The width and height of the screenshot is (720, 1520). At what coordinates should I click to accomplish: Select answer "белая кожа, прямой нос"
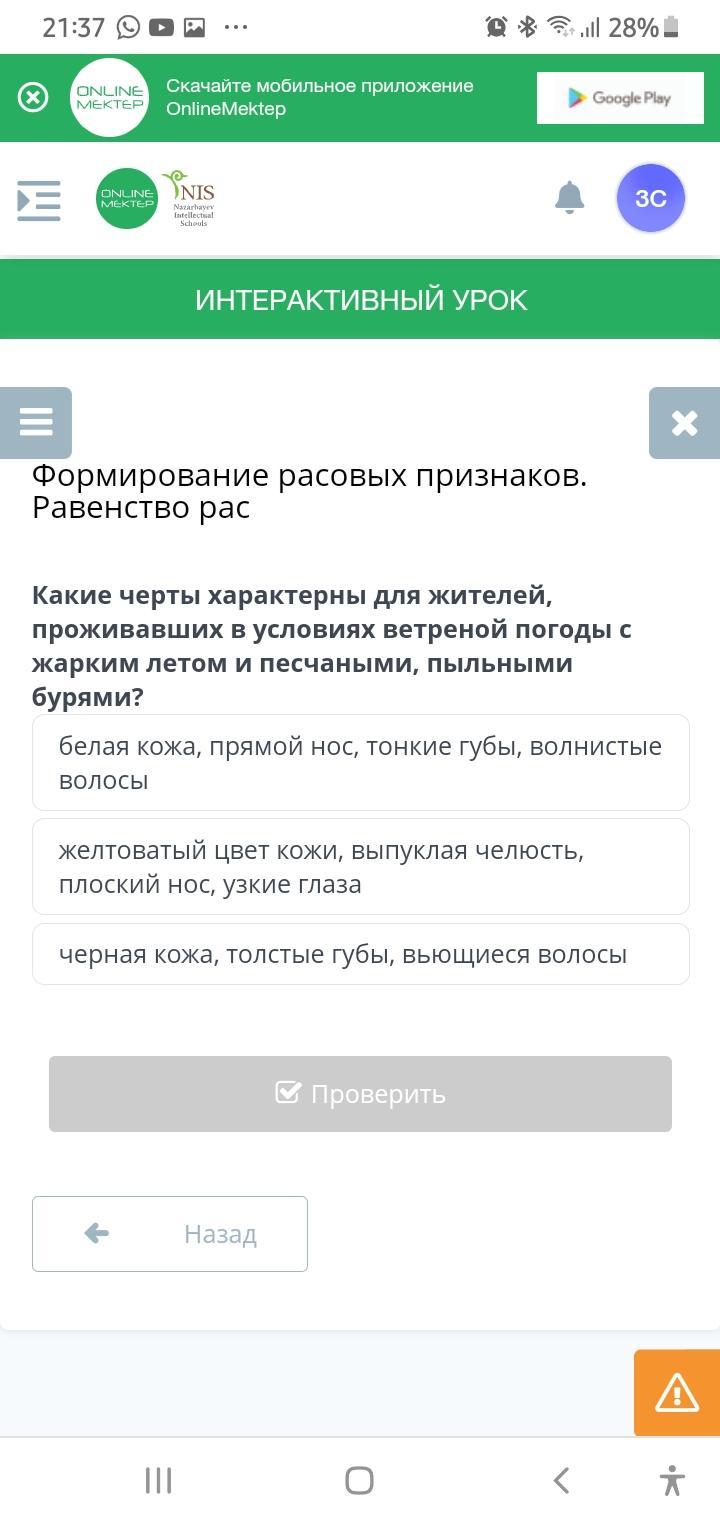pyautogui.click(x=360, y=763)
